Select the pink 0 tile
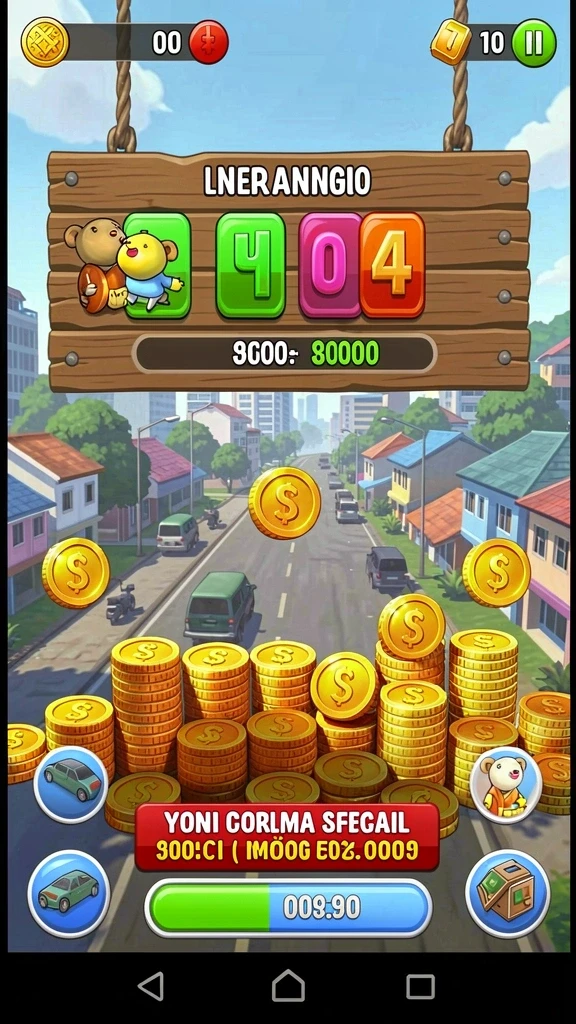 [x=330, y=265]
